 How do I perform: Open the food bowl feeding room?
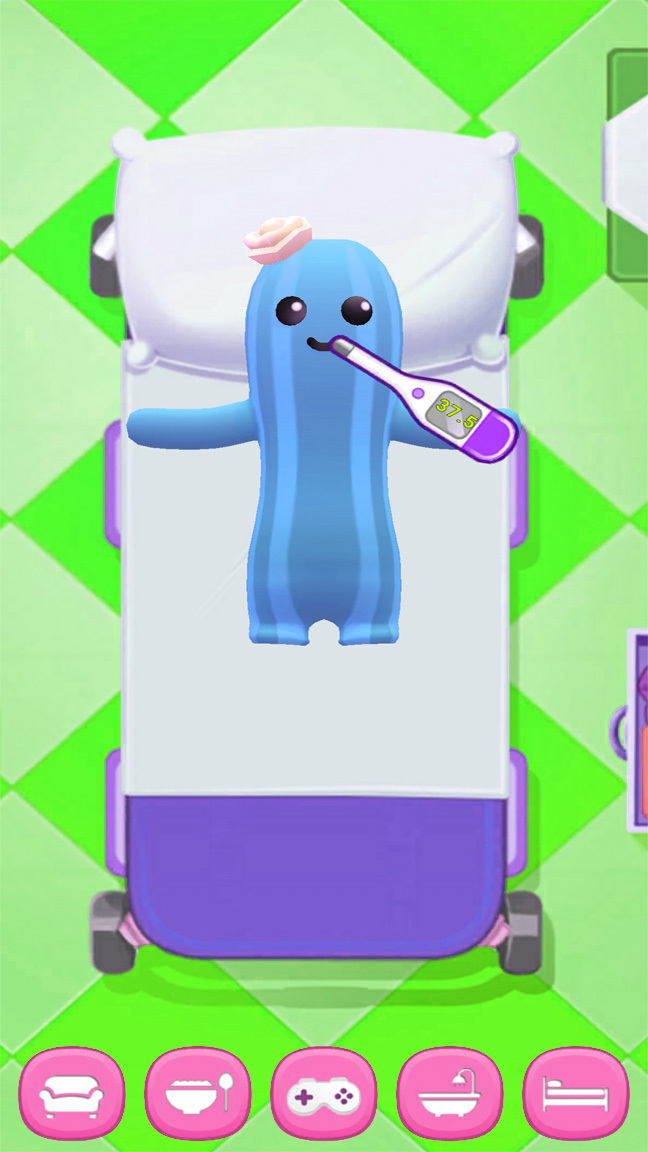point(198,1094)
